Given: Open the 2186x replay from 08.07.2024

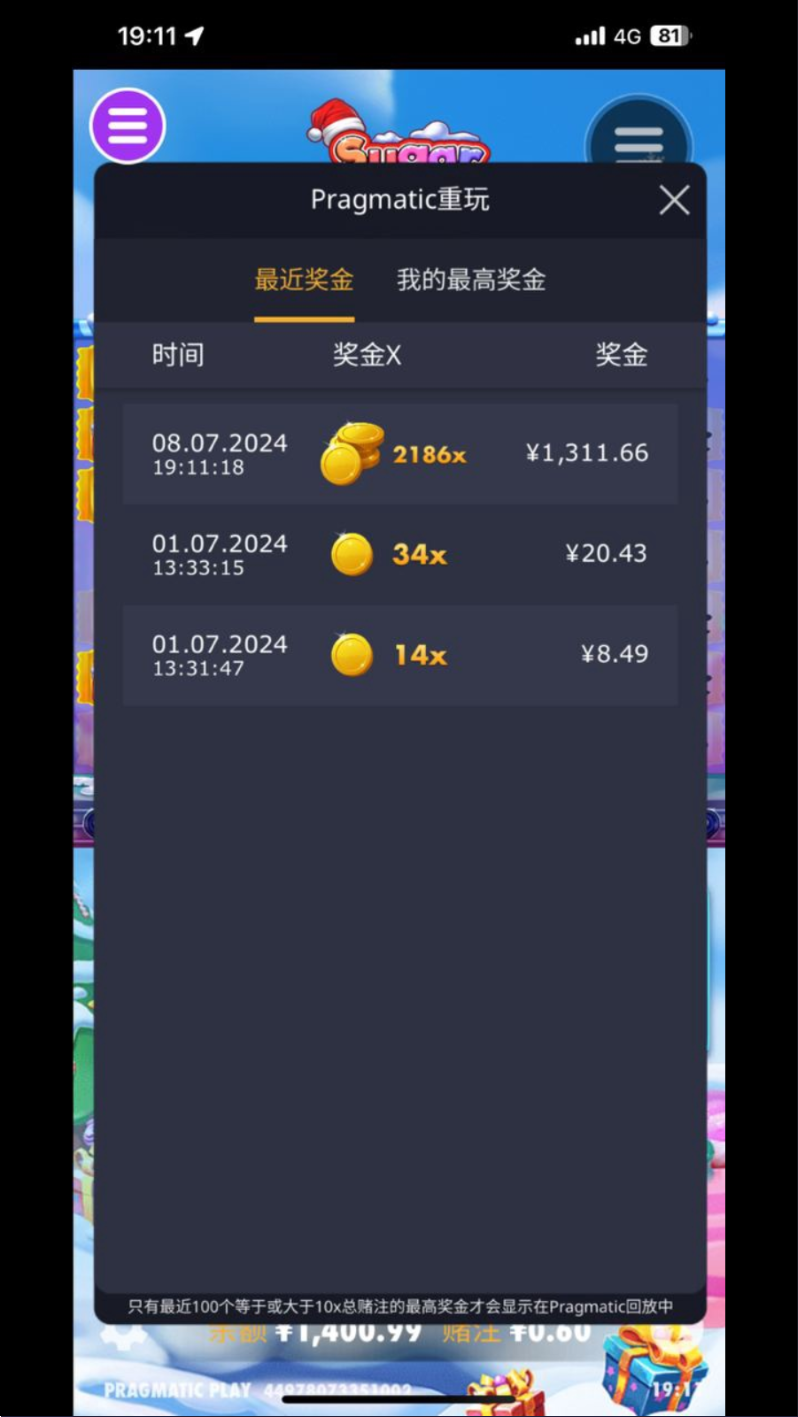Looking at the screenshot, I should tap(400, 454).
